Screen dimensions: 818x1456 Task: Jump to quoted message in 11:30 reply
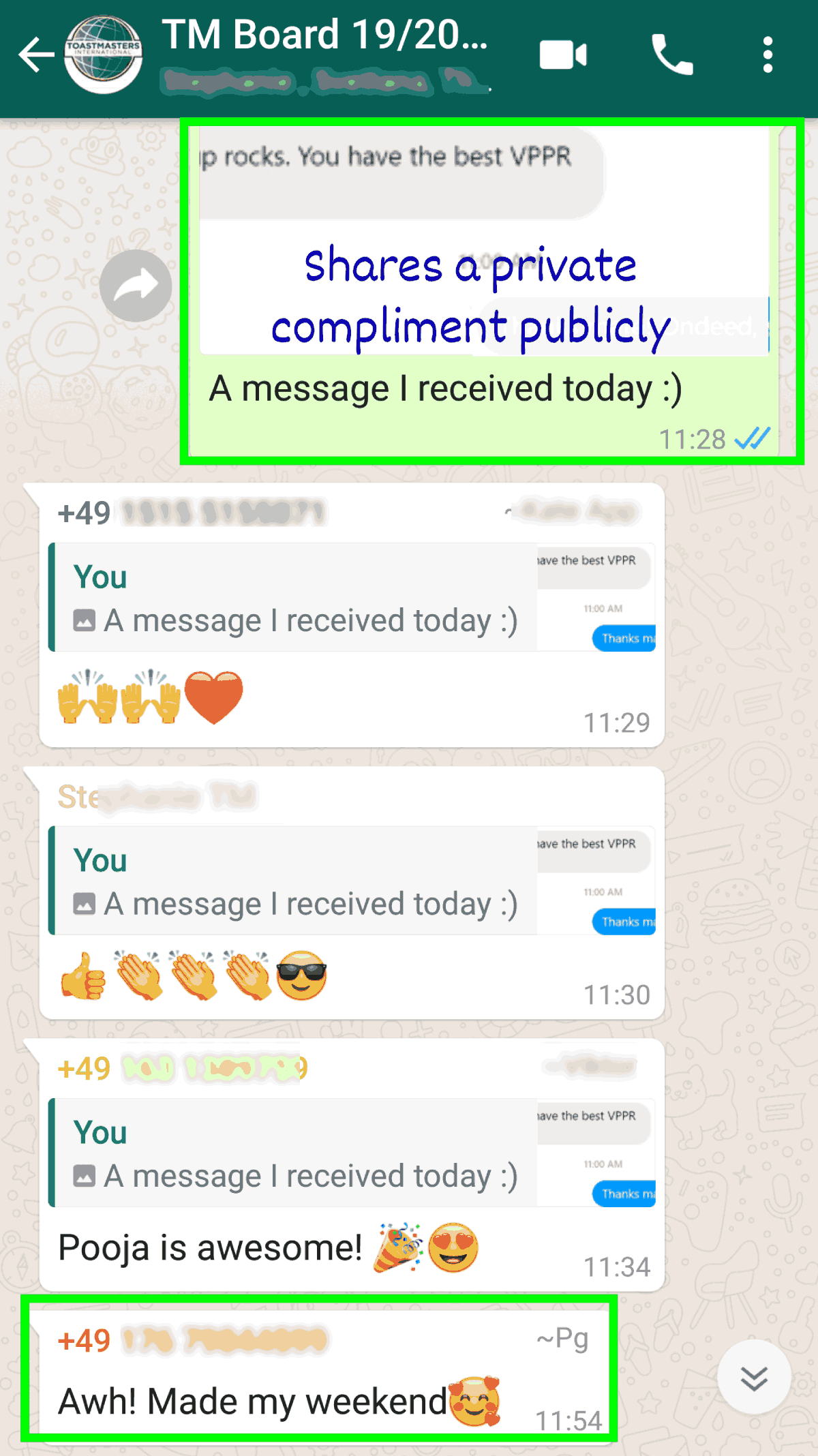(x=352, y=881)
